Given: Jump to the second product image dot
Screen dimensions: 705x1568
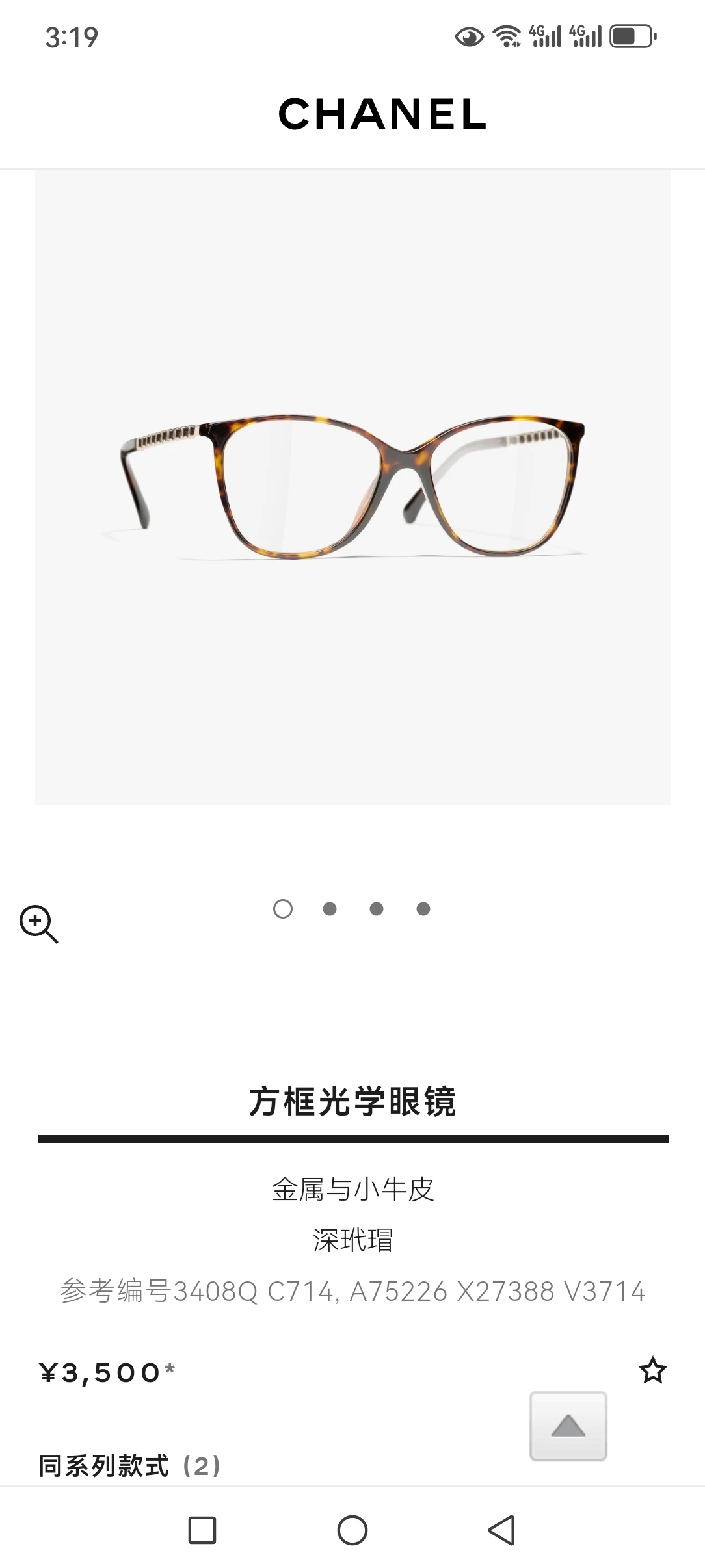Looking at the screenshot, I should 330,909.
